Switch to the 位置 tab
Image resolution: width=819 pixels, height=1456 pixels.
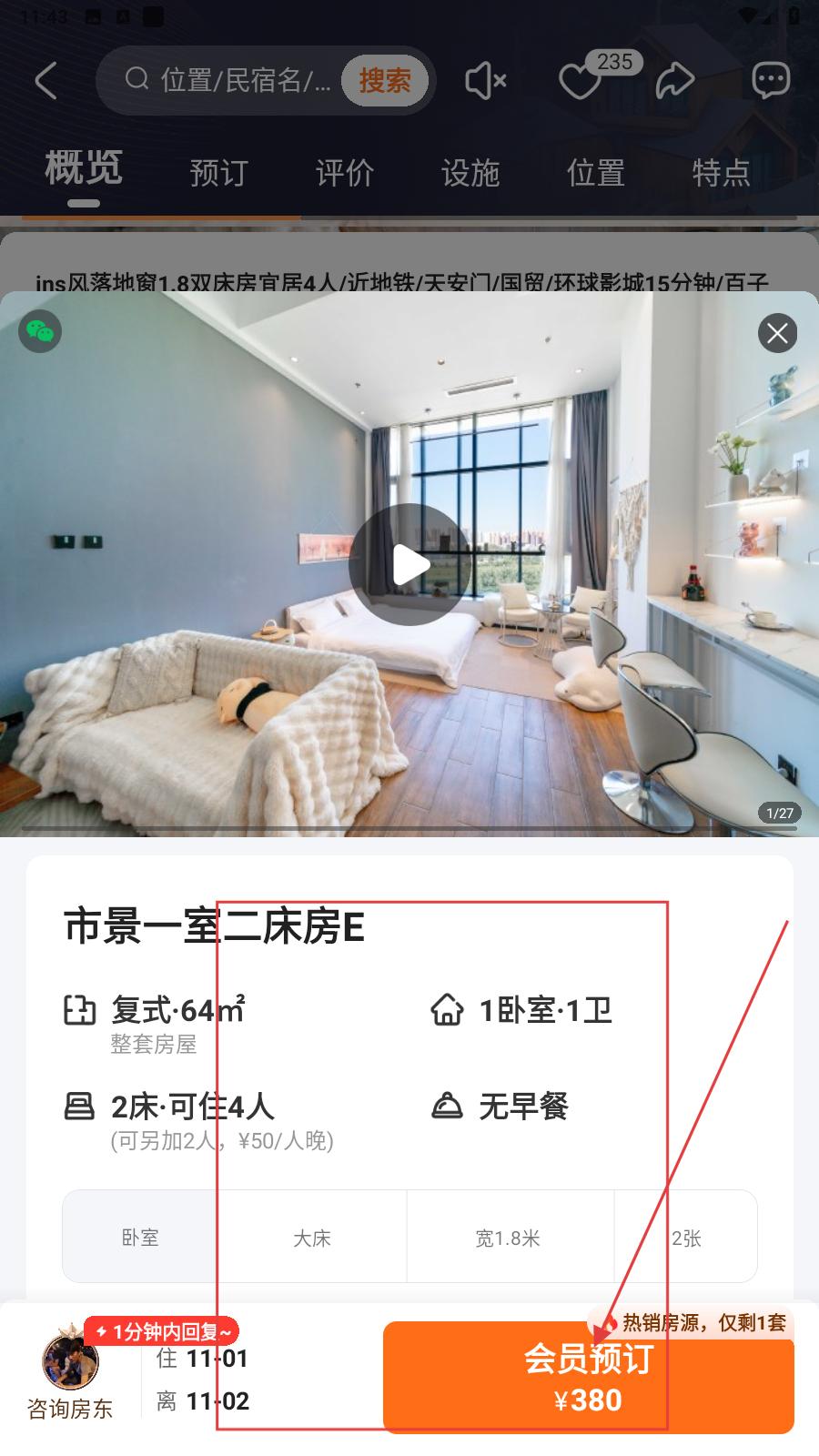coord(595,172)
